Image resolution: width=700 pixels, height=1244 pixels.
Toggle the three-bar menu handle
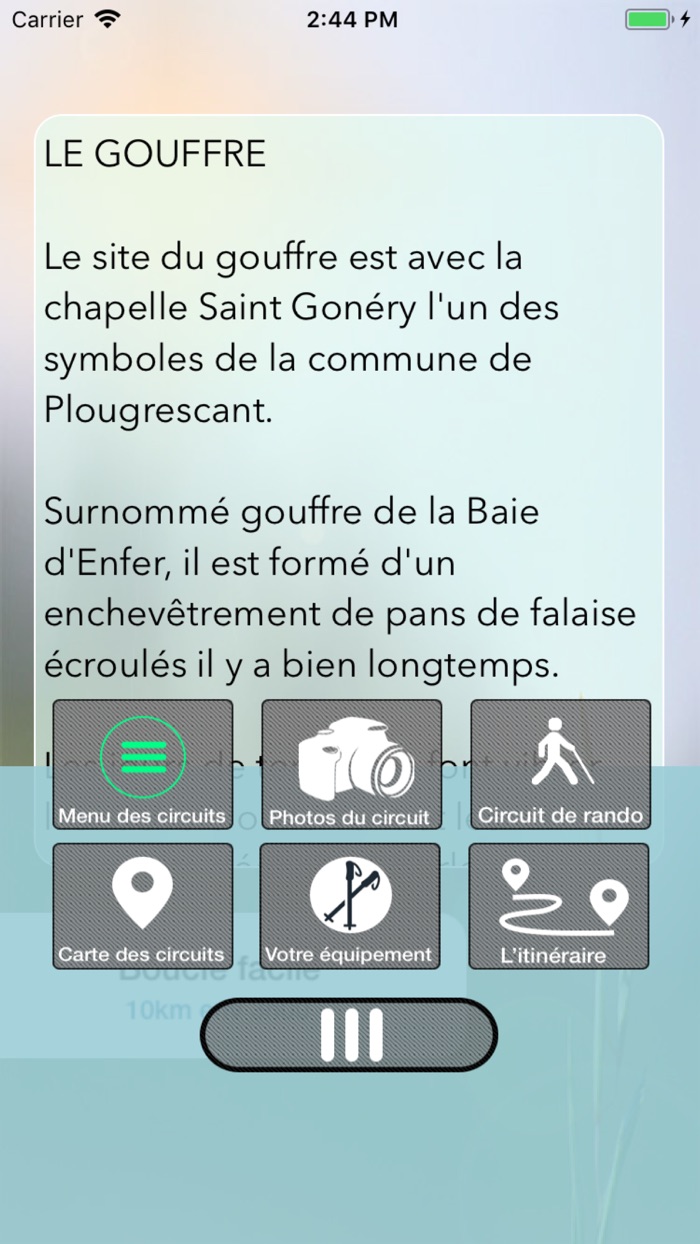click(x=349, y=1035)
